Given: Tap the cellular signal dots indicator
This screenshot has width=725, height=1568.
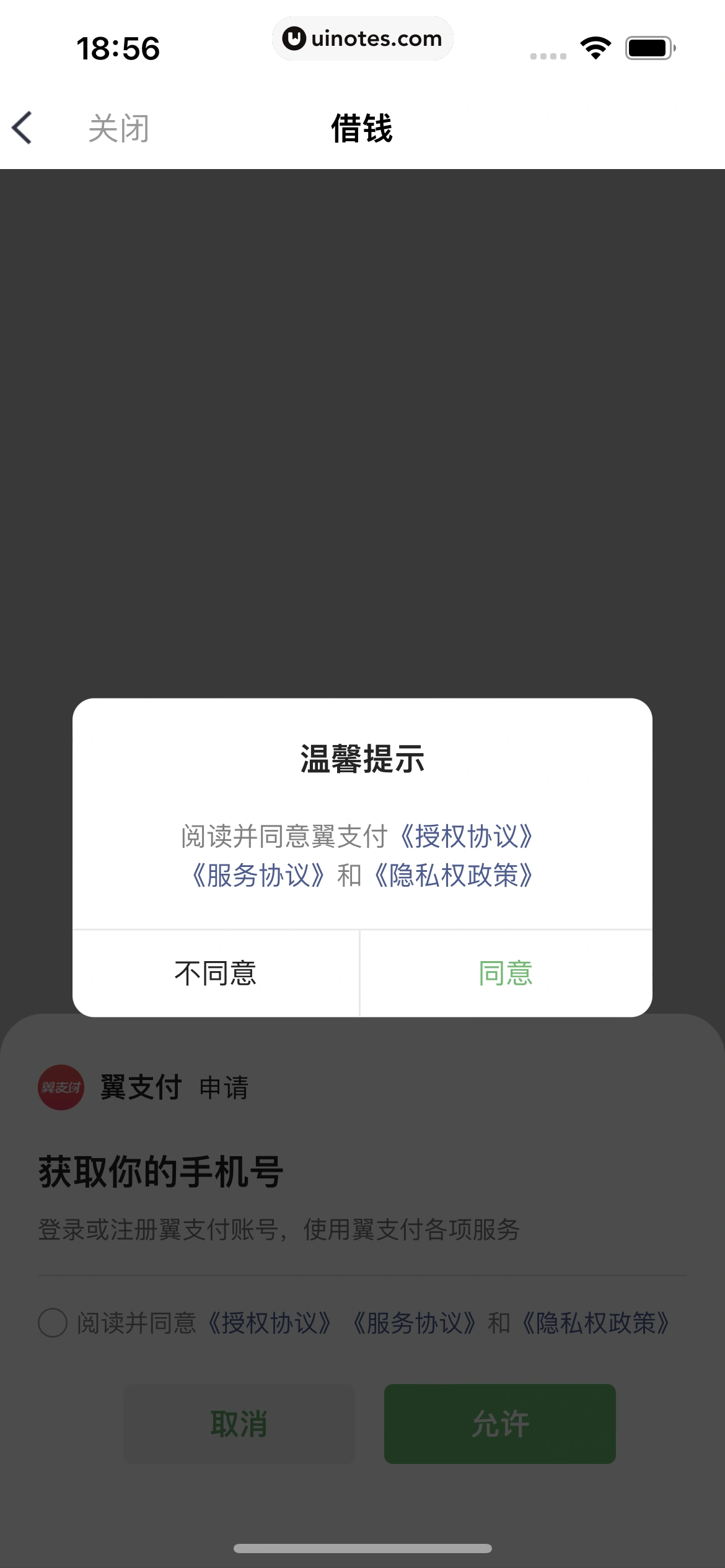Looking at the screenshot, I should (x=548, y=55).
